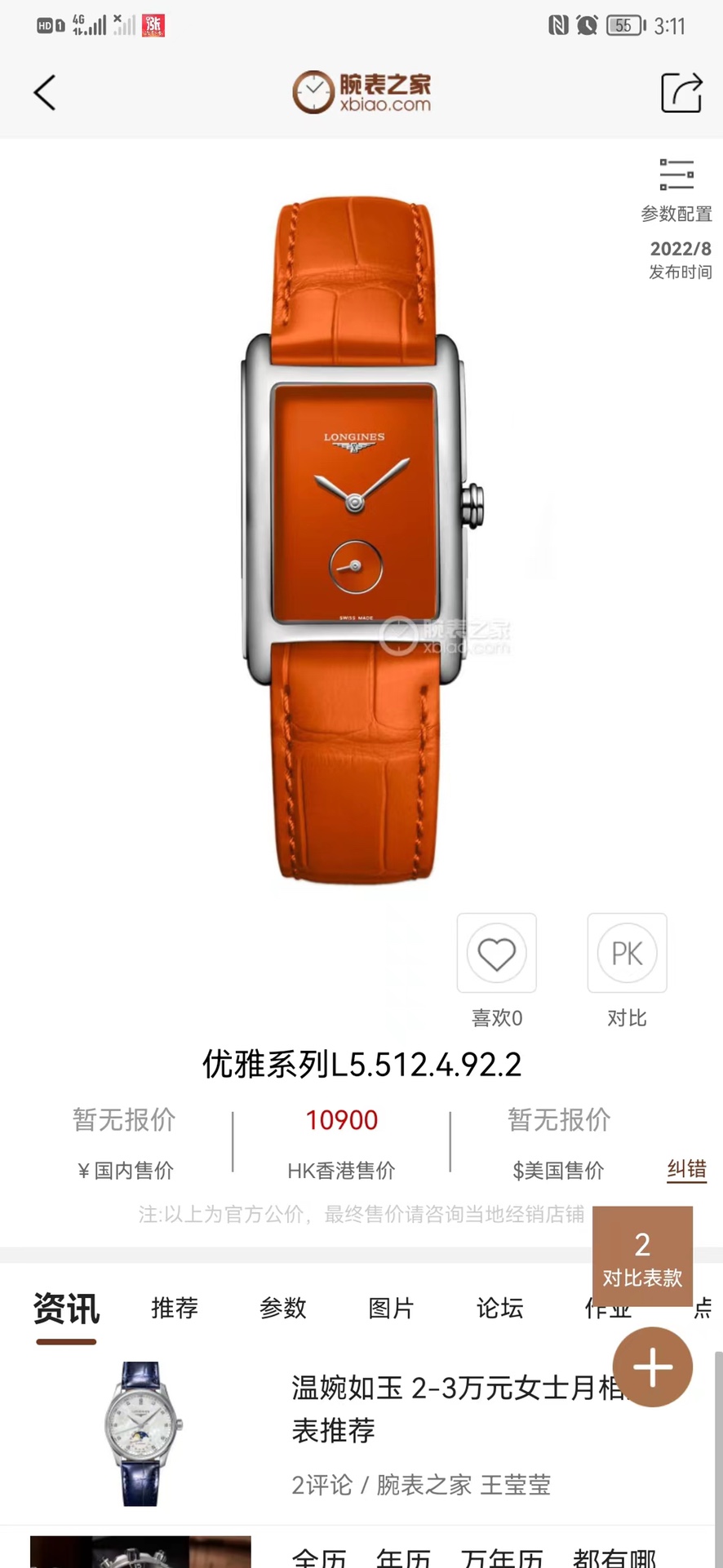Open the 对比表款 comparison list
723x1568 pixels.
(642, 1256)
